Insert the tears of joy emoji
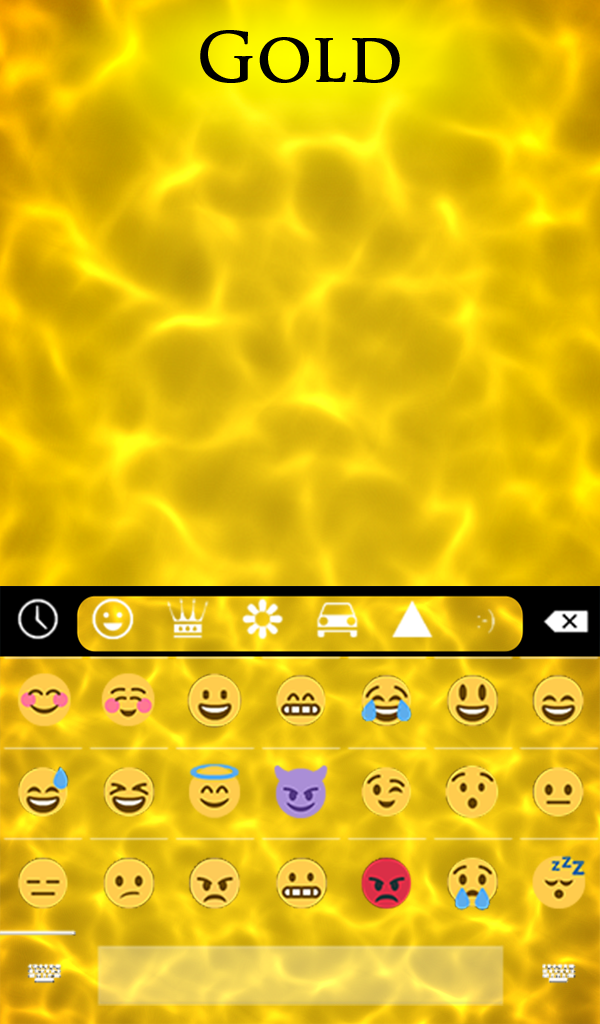 coord(386,700)
